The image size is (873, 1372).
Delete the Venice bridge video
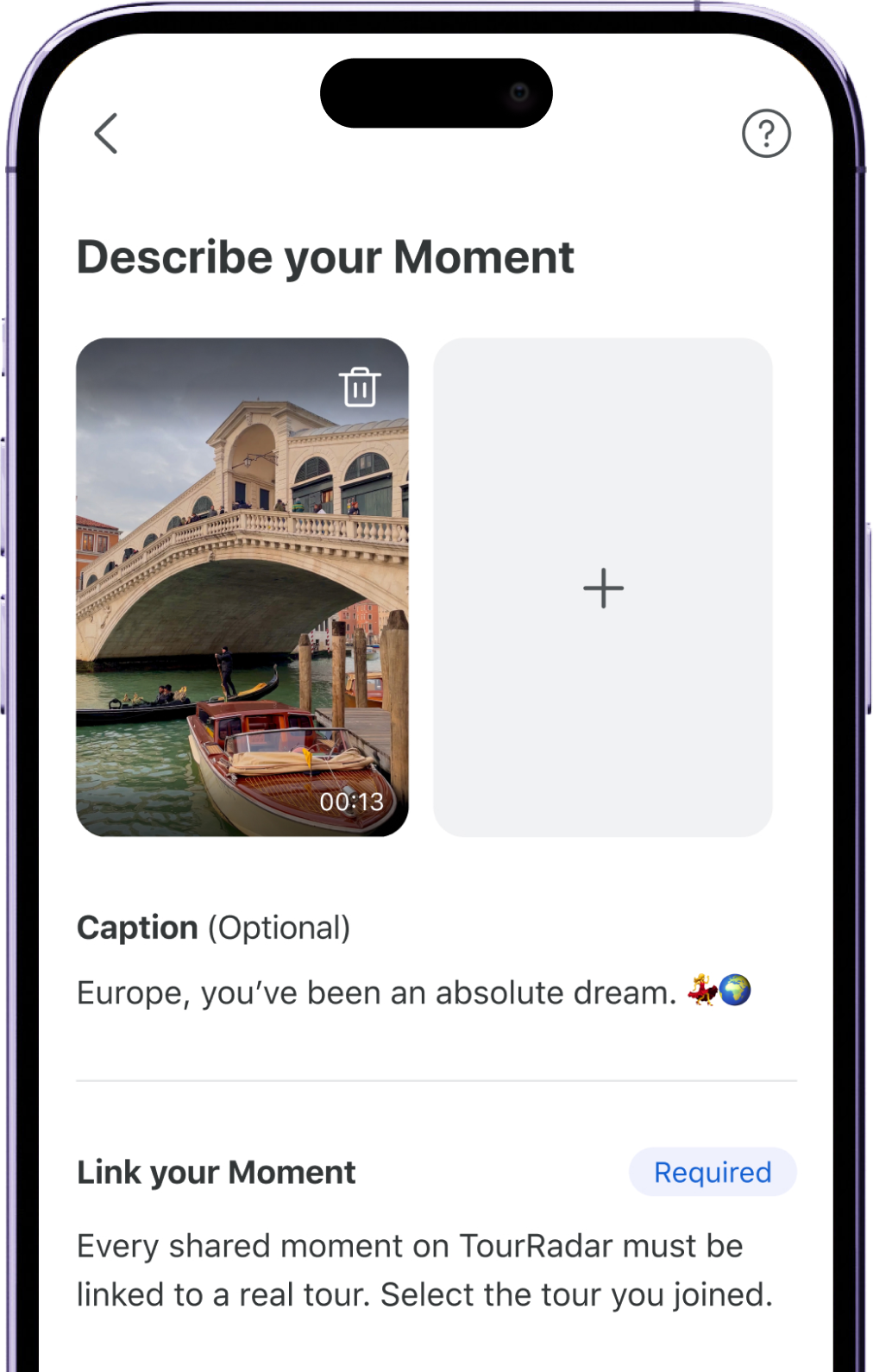360,387
